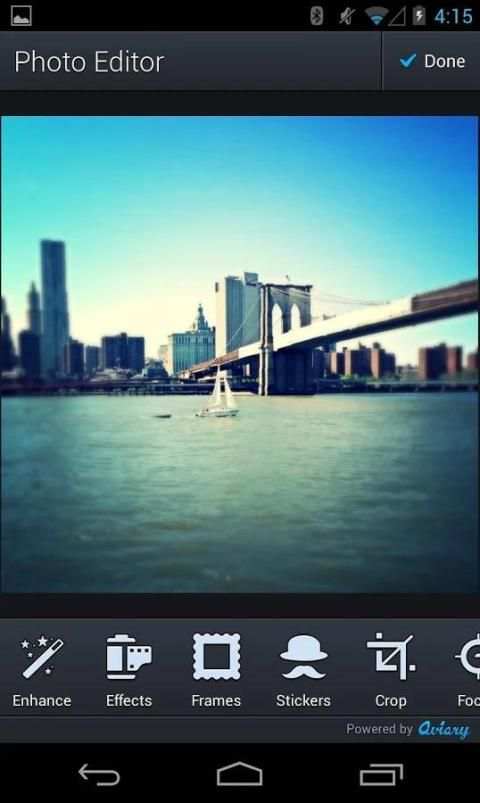The width and height of the screenshot is (480, 803).
Task: Open the recent apps view
Action: click(381, 774)
